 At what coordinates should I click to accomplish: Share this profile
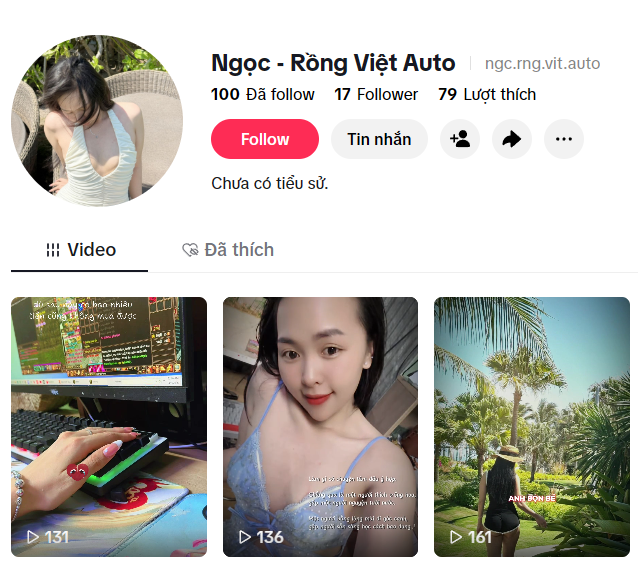point(511,139)
